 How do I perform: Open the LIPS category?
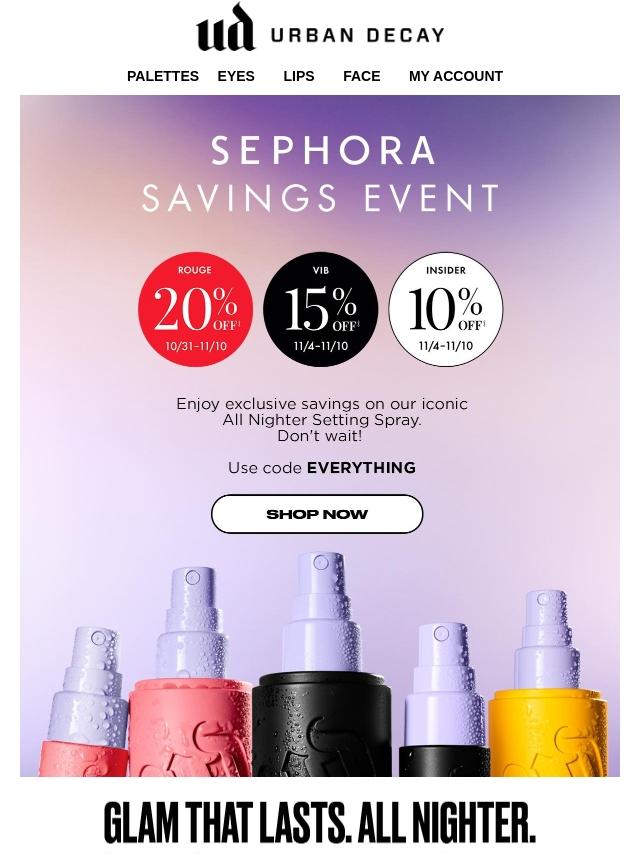[x=298, y=76]
